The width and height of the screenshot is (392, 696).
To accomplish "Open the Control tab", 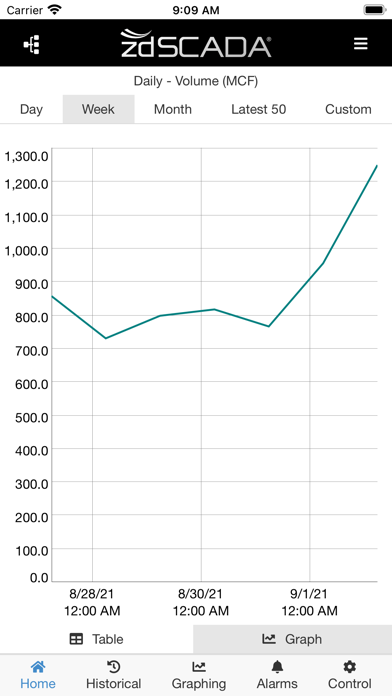I will point(350,675).
